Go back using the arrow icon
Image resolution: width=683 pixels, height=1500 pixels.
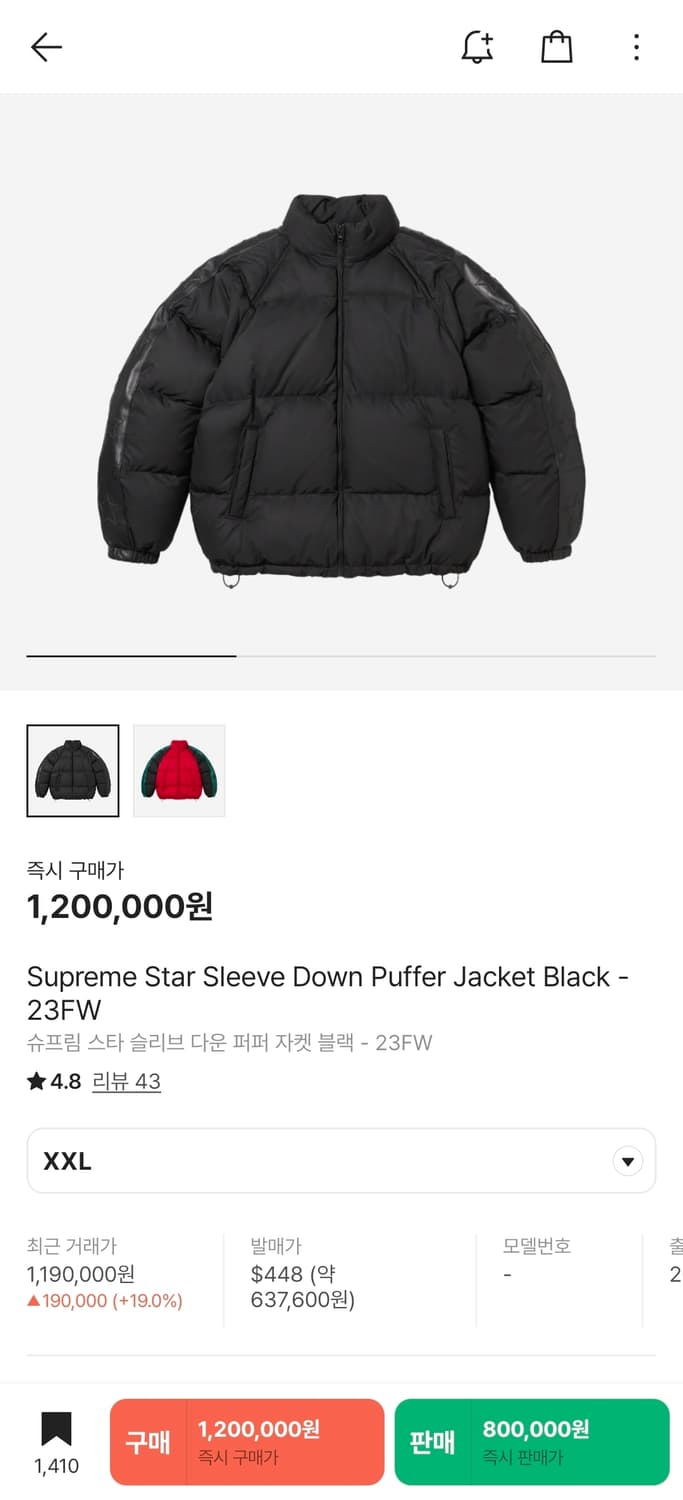pos(46,47)
